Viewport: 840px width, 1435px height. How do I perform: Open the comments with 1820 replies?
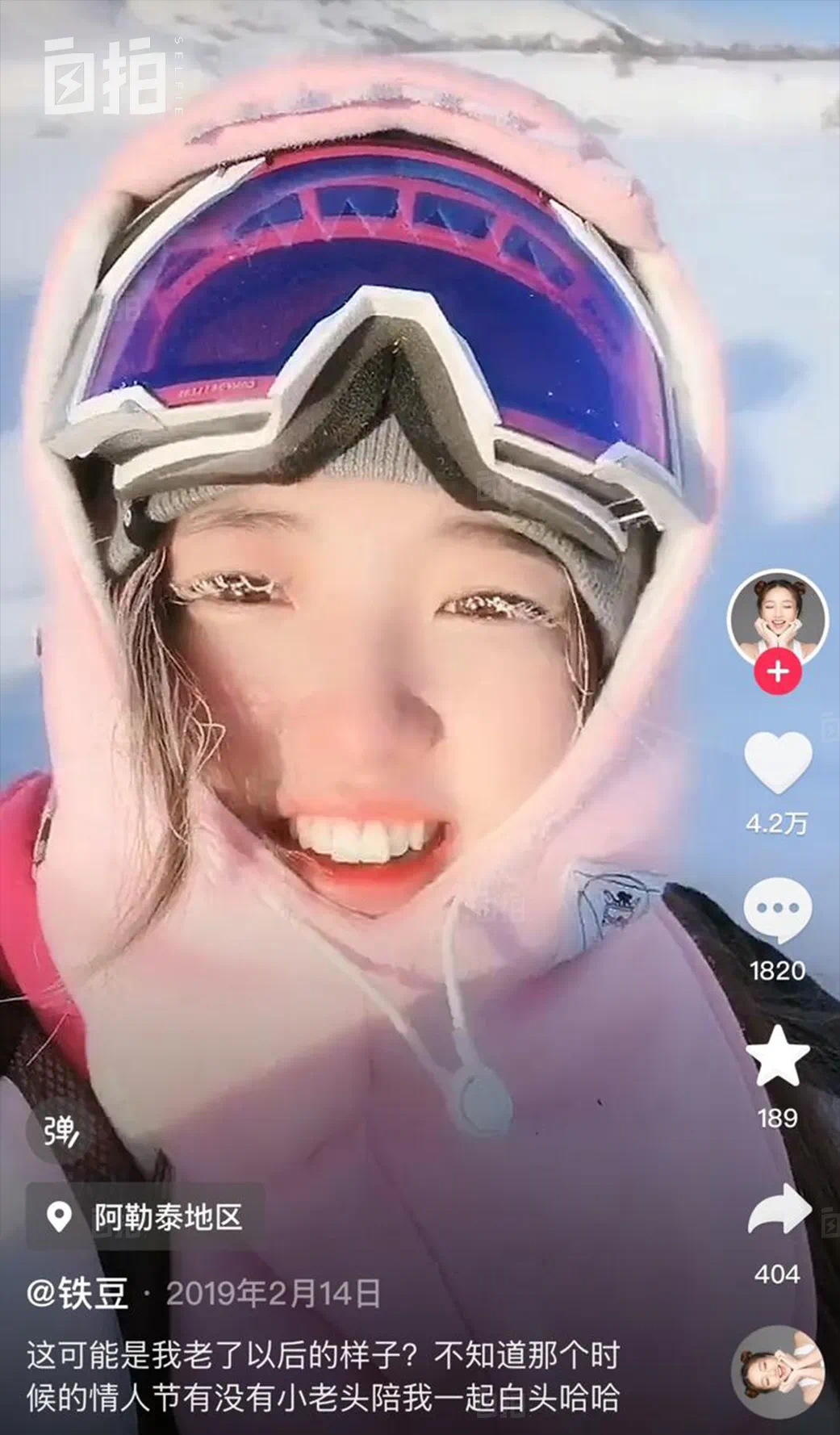point(777,910)
